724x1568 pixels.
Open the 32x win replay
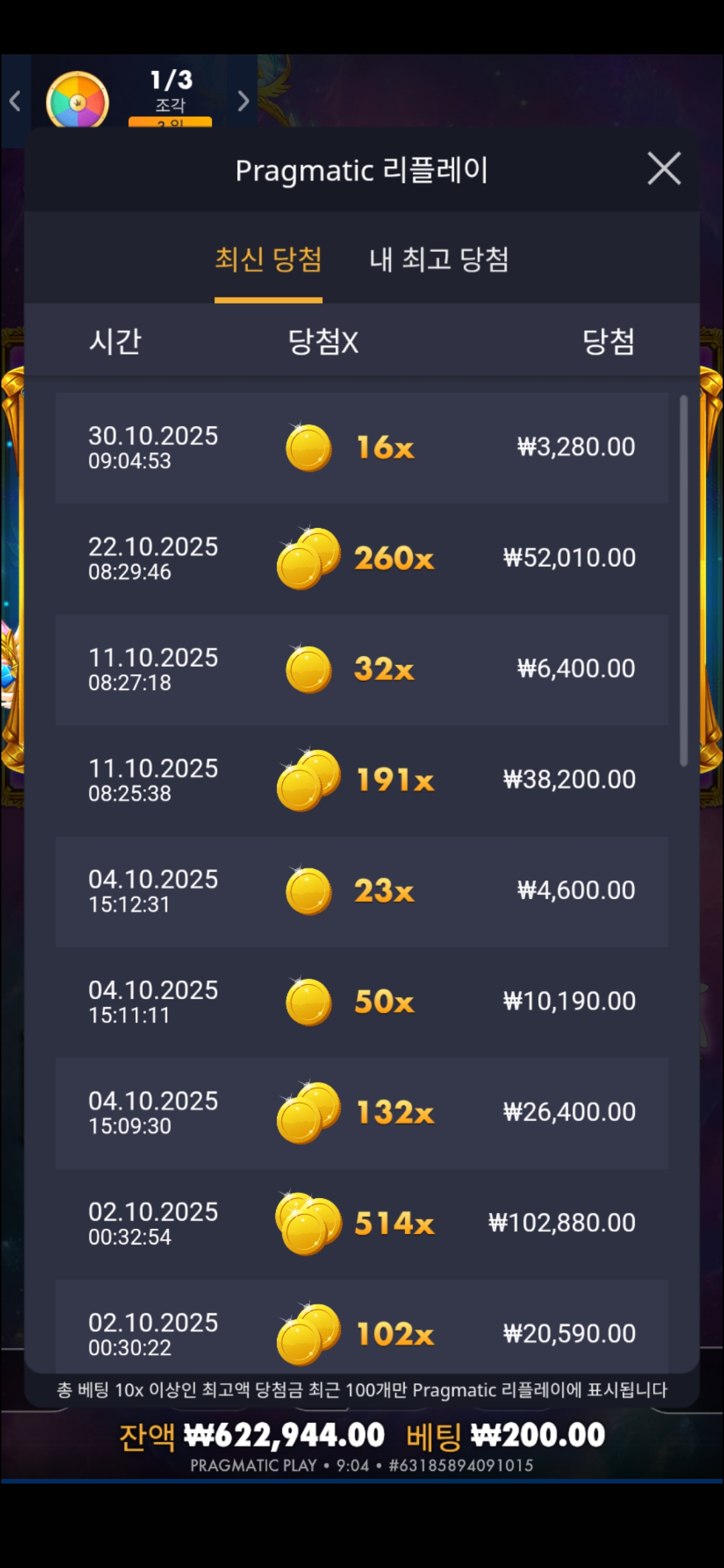tap(362, 669)
